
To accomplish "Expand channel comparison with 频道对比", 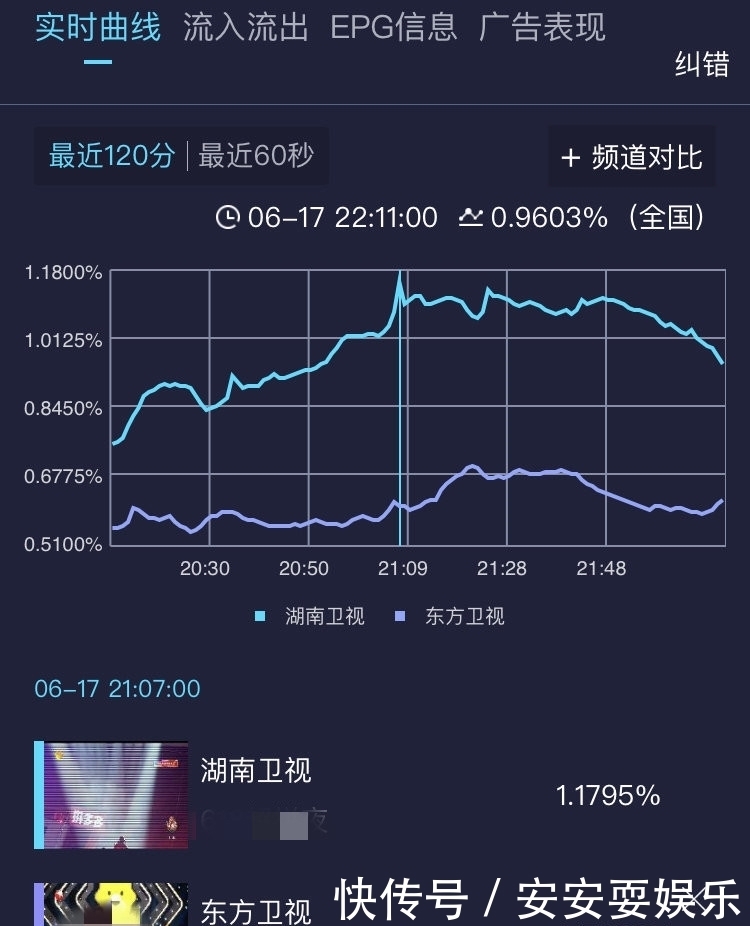I will click(631, 158).
